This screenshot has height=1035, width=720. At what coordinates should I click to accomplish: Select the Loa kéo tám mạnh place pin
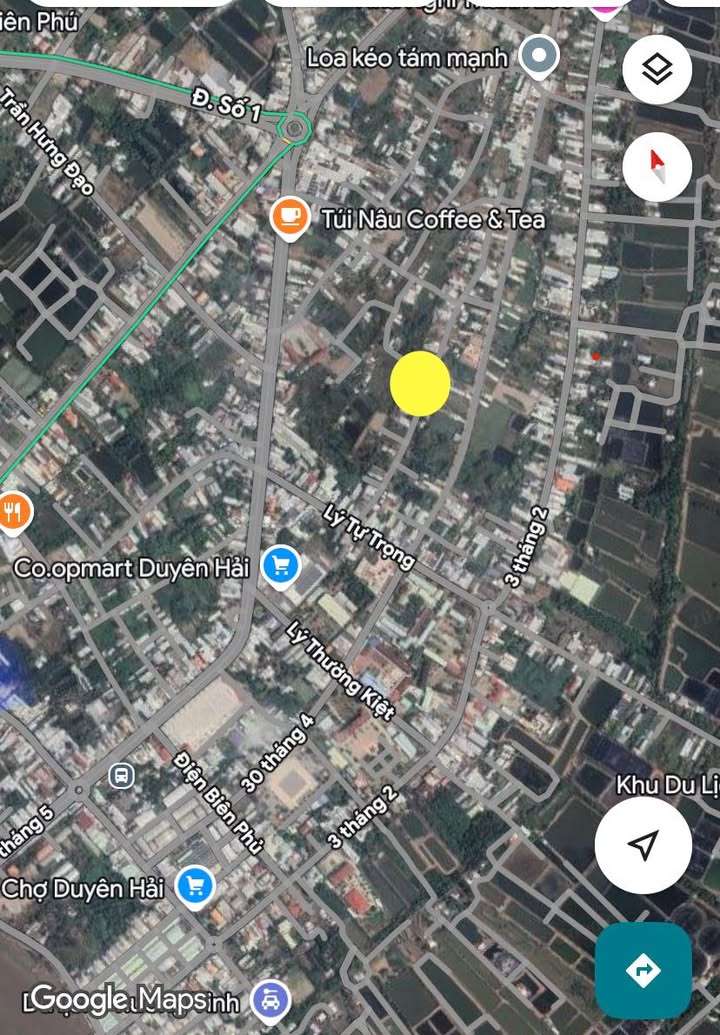click(x=540, y=57)
